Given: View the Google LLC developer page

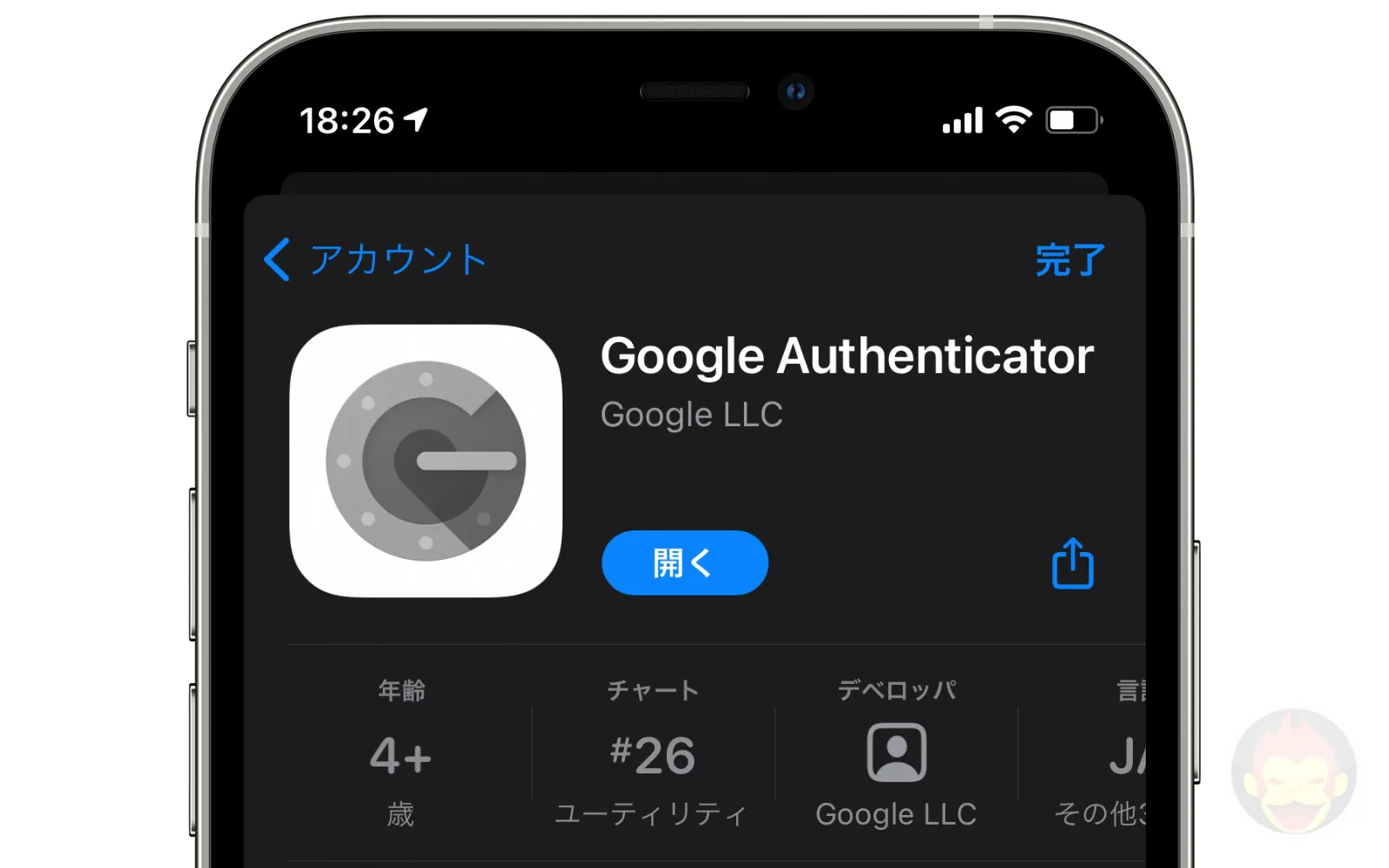Looking at the screenshot, I should coord(896,753).
